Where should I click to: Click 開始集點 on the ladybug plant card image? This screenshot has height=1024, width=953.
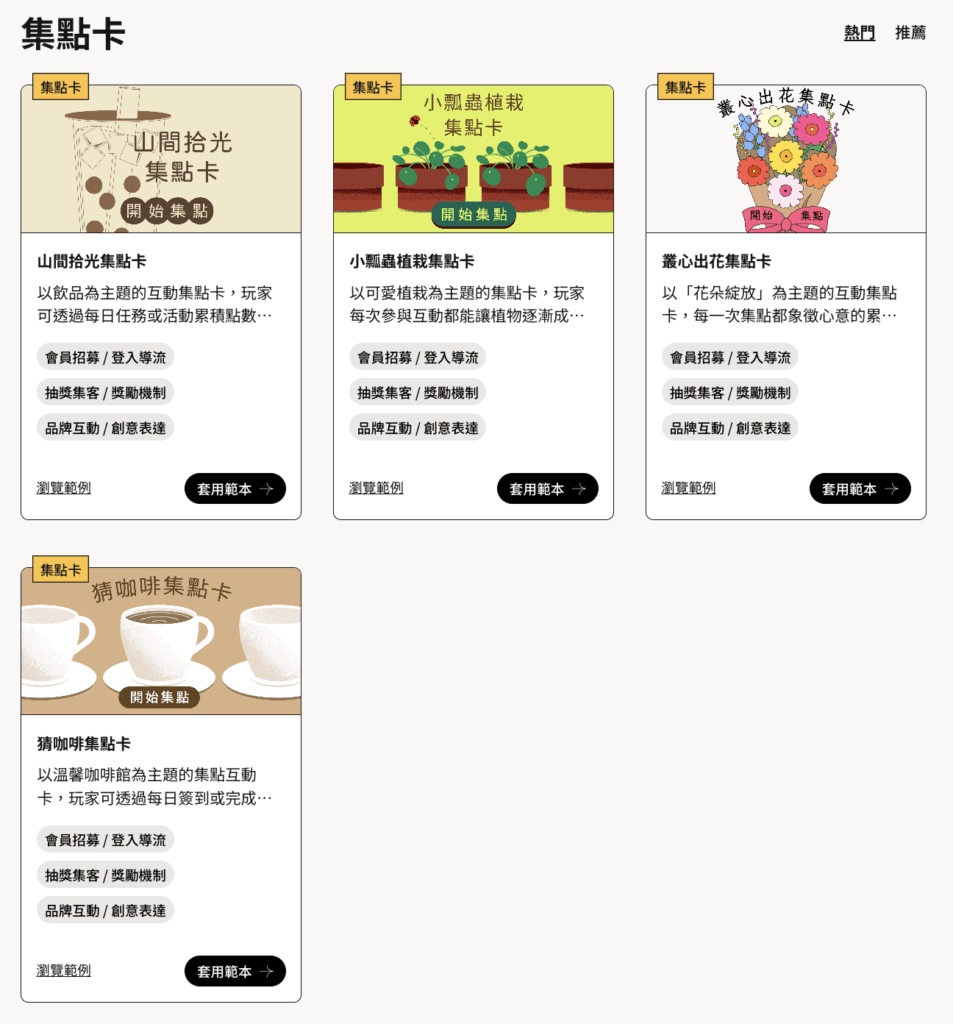[472, 213]
